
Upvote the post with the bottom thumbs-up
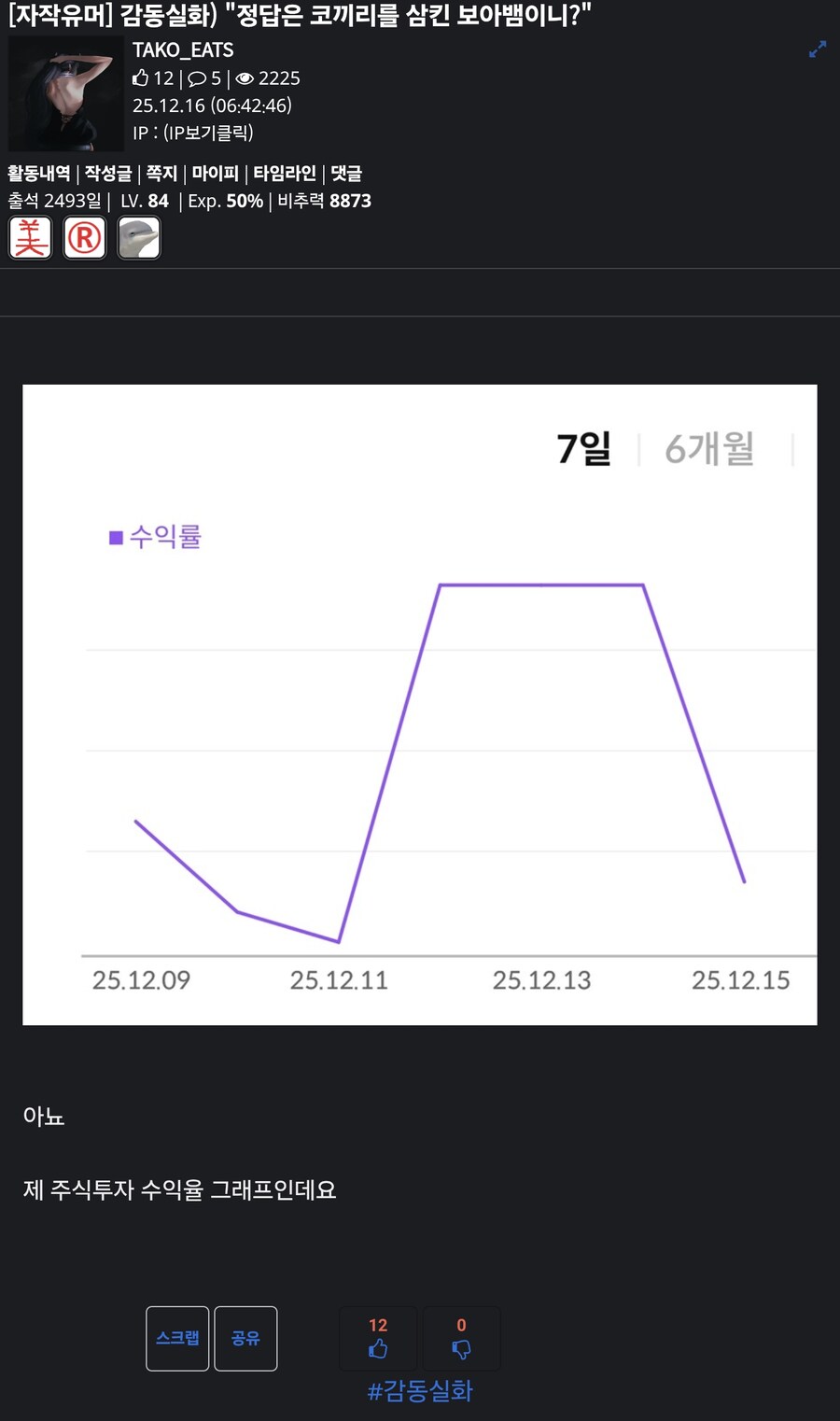(x=377, y=1349)
